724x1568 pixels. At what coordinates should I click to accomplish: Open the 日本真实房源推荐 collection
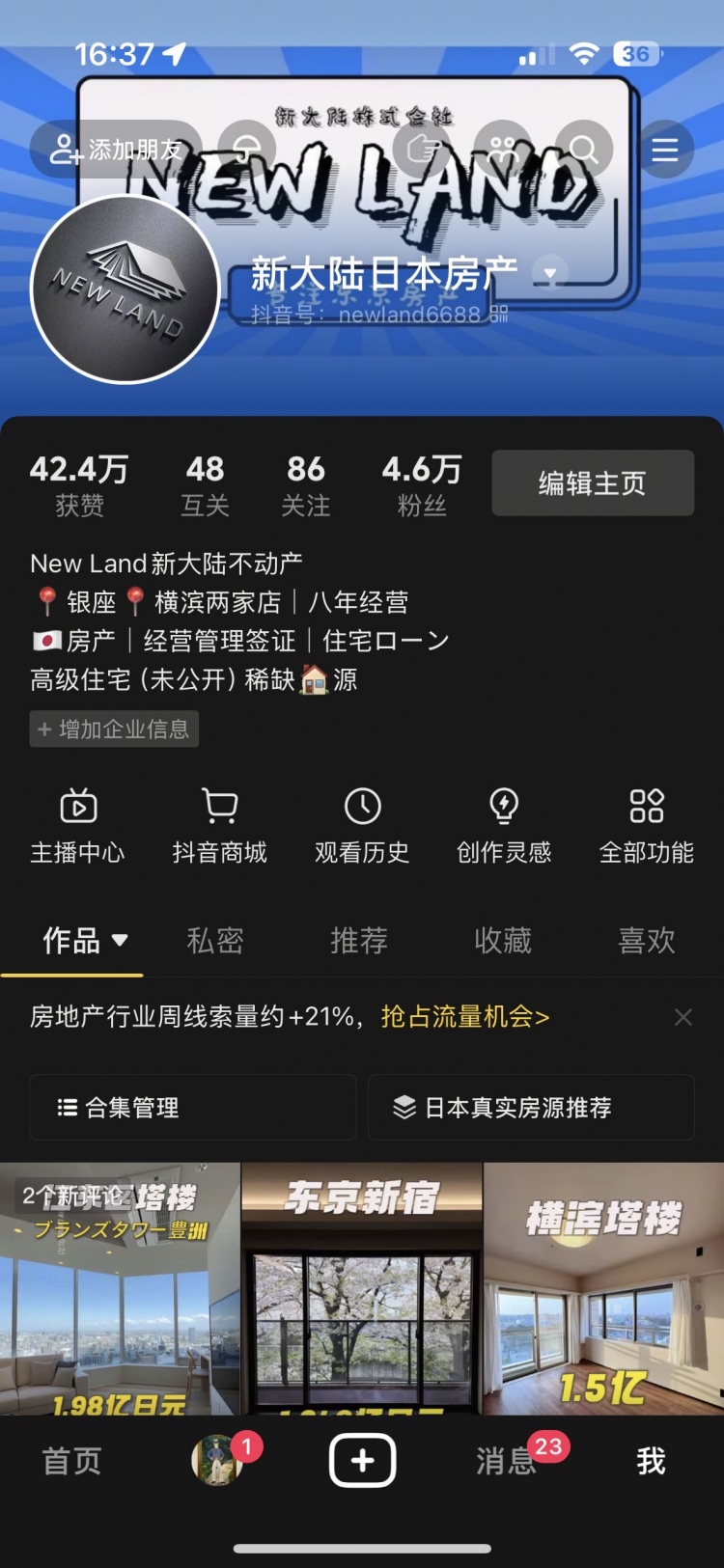(531, 1107)
